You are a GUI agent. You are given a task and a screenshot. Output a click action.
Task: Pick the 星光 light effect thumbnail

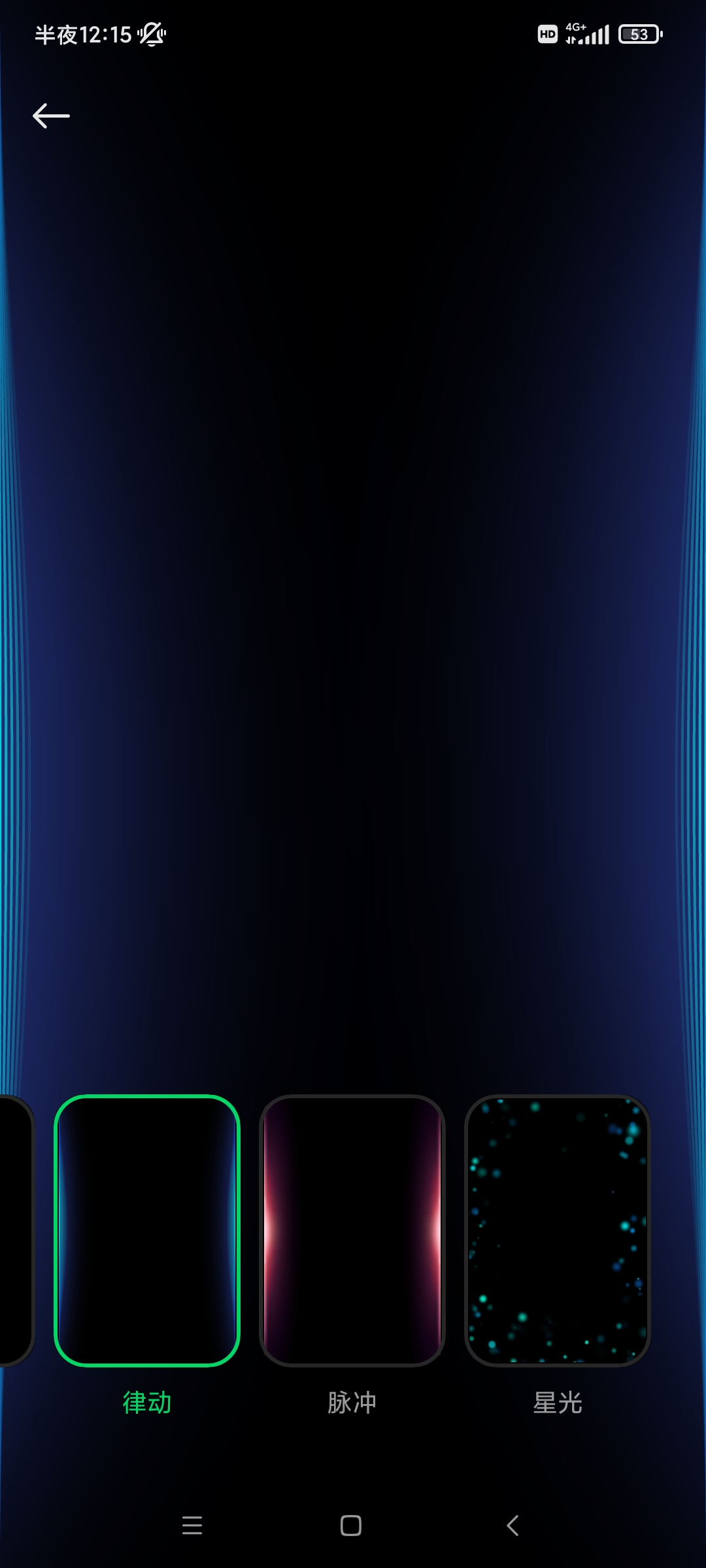(x=558, y=1230)
